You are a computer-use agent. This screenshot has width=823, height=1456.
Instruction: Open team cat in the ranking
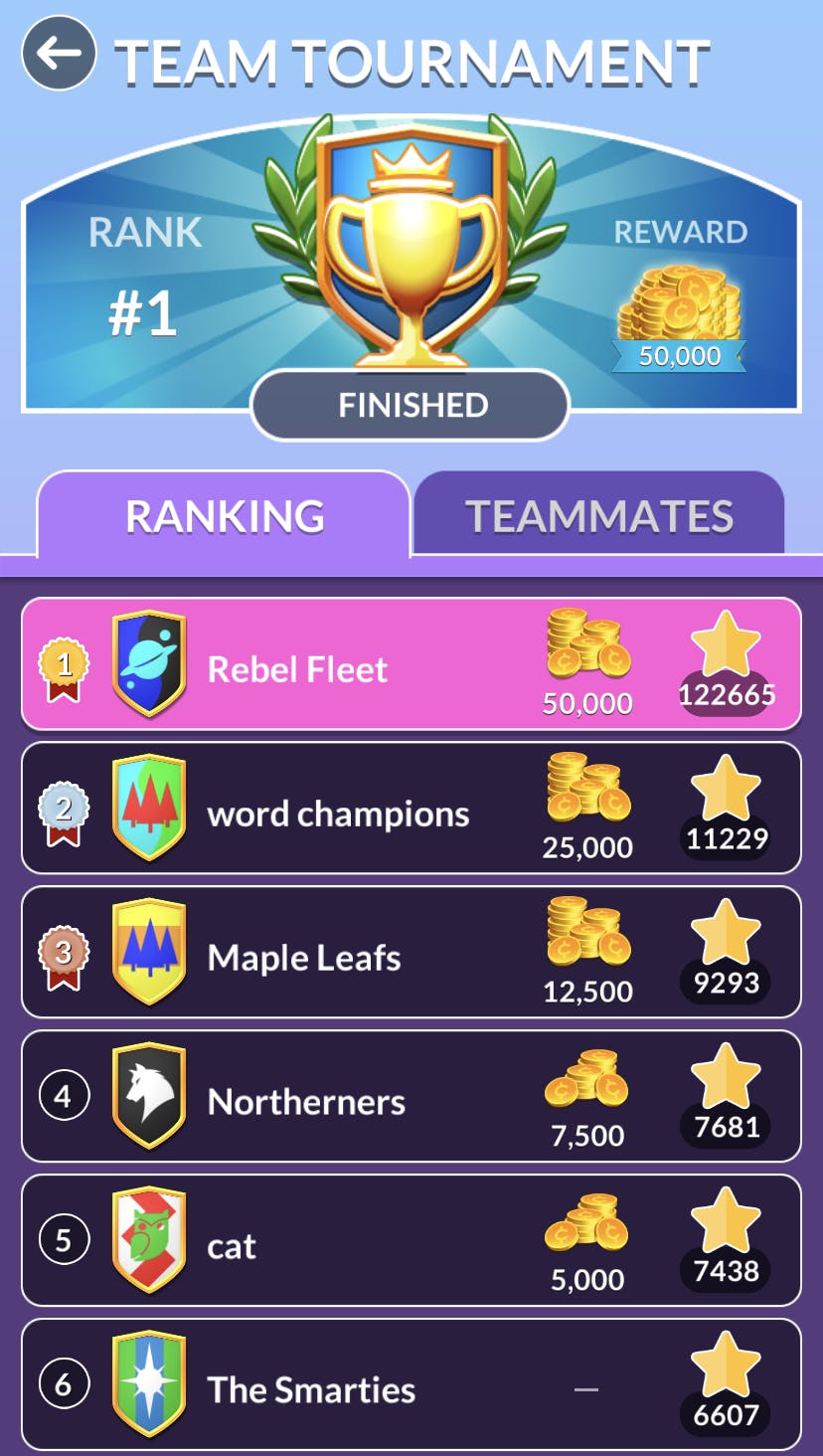pos(411,1241)
